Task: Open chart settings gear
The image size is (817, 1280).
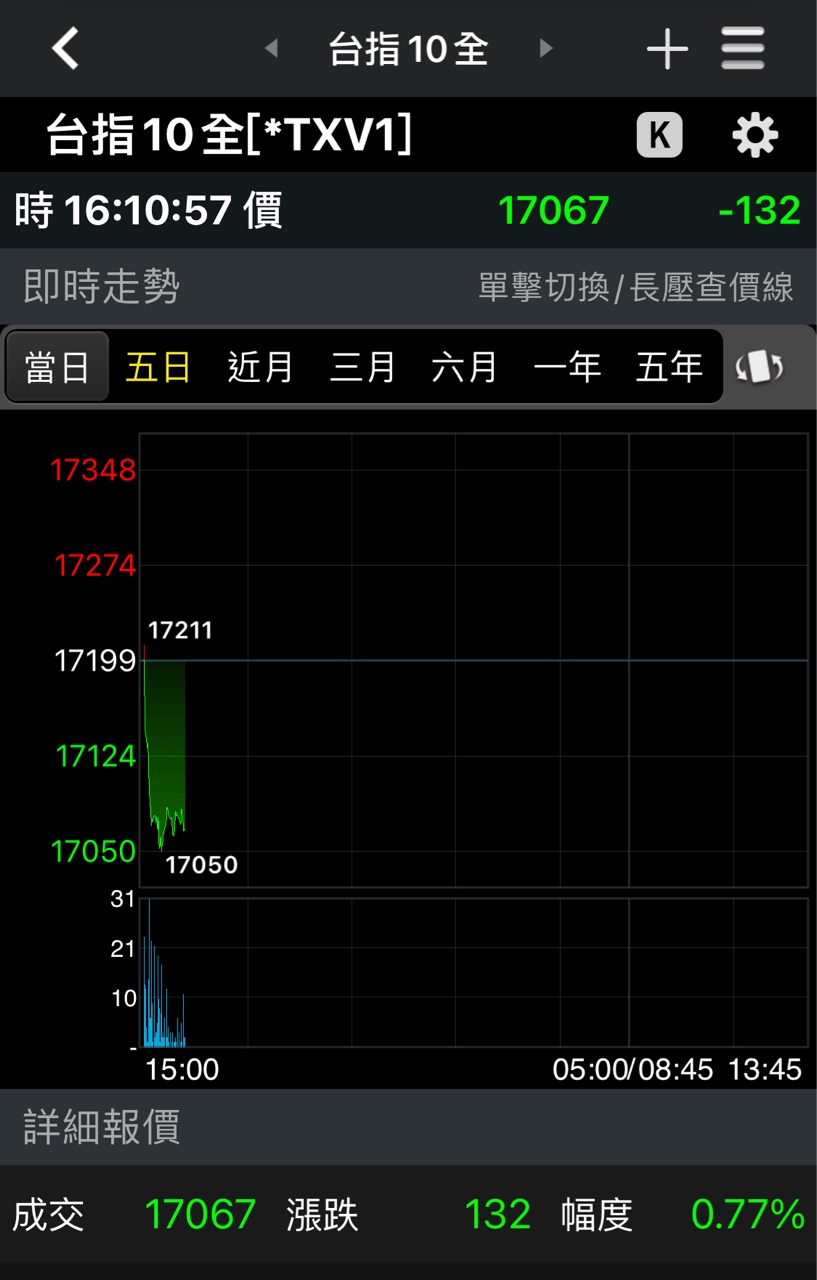Action: pos(755,135)
